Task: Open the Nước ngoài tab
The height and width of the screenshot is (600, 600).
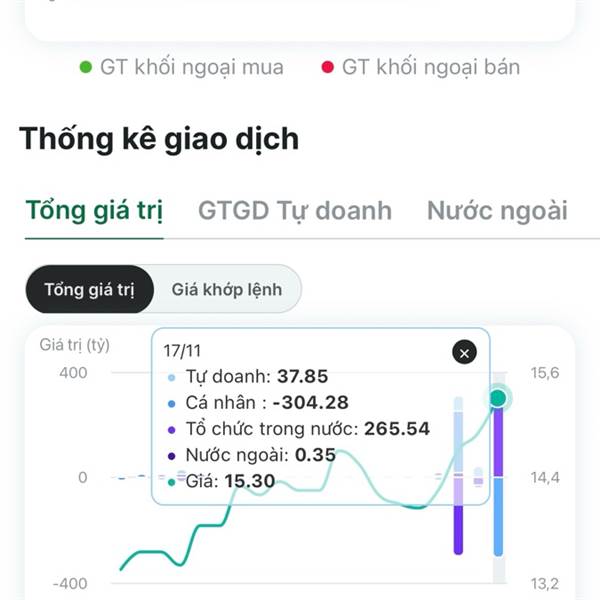Action: pos(497,211)
